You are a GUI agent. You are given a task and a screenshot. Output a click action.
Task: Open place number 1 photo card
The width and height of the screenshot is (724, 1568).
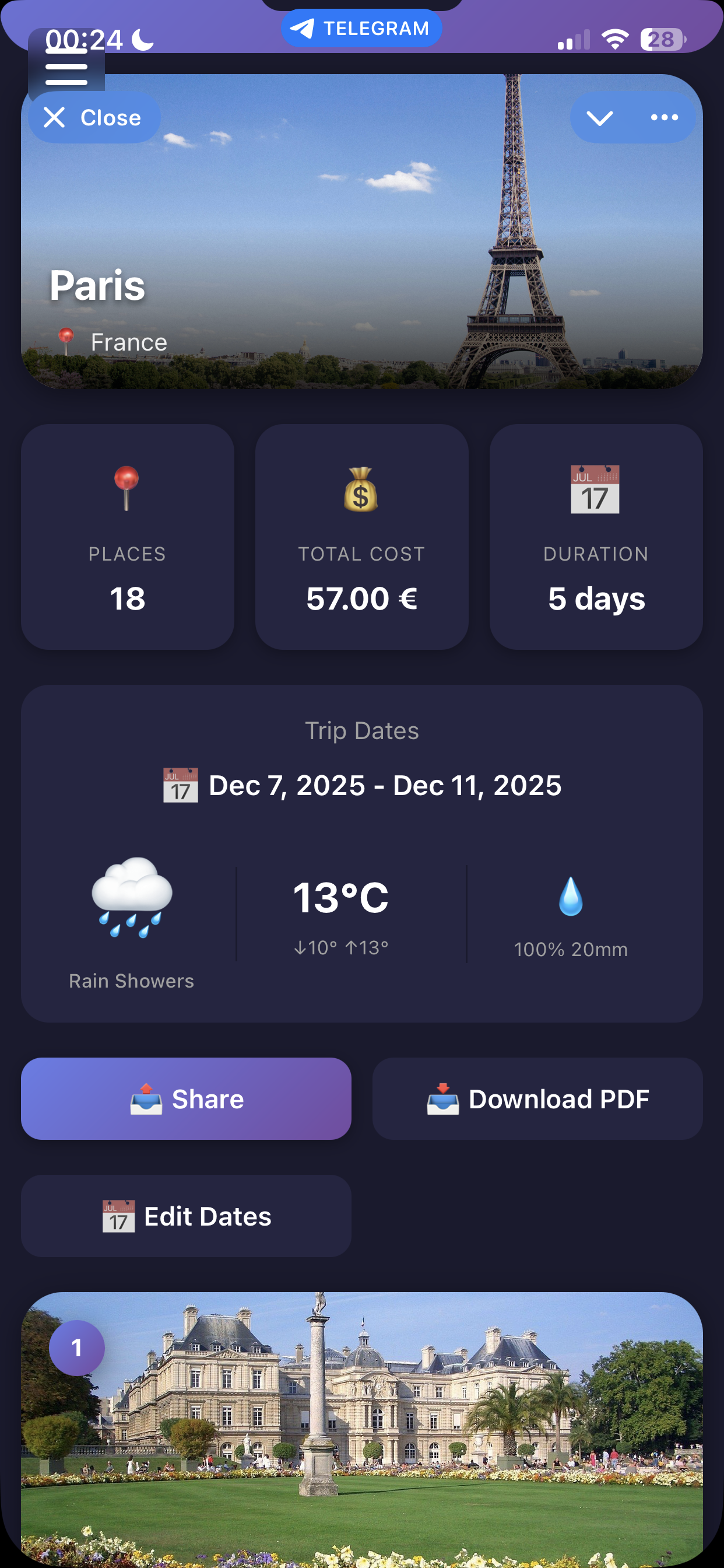point(361,1430)
